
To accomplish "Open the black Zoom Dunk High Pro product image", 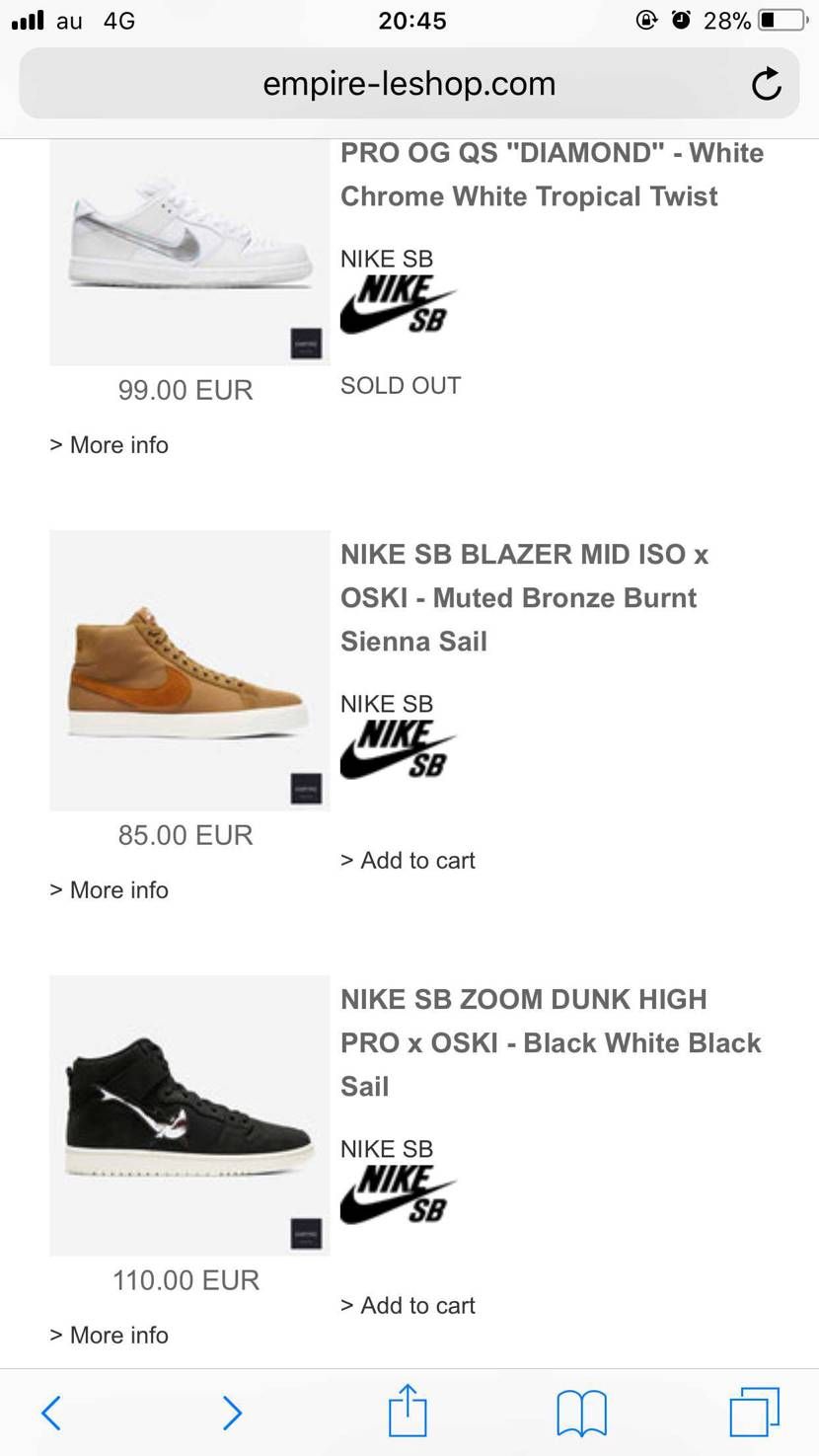I will (189, 1115).
